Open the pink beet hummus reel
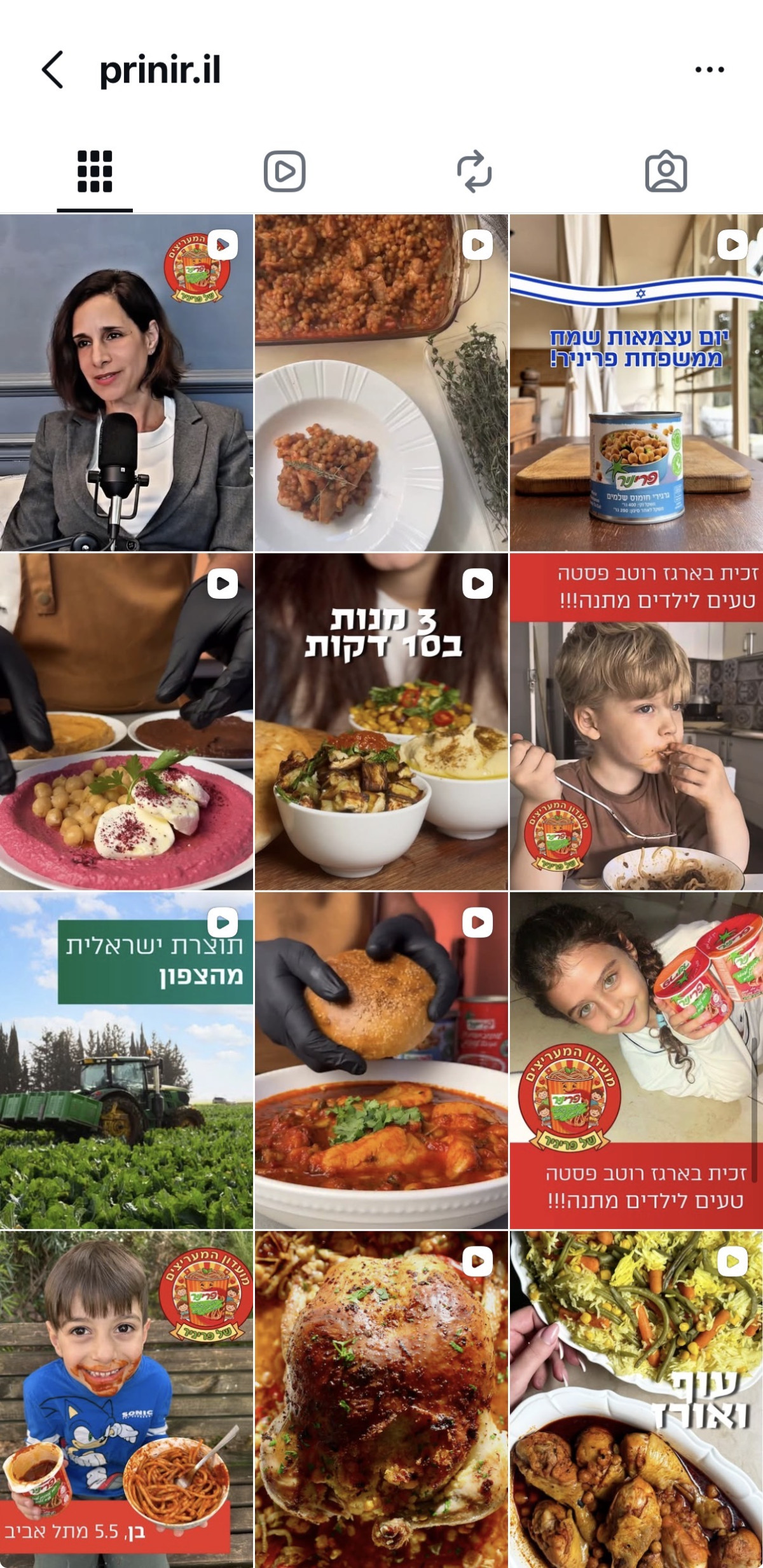 click(127, 721)
